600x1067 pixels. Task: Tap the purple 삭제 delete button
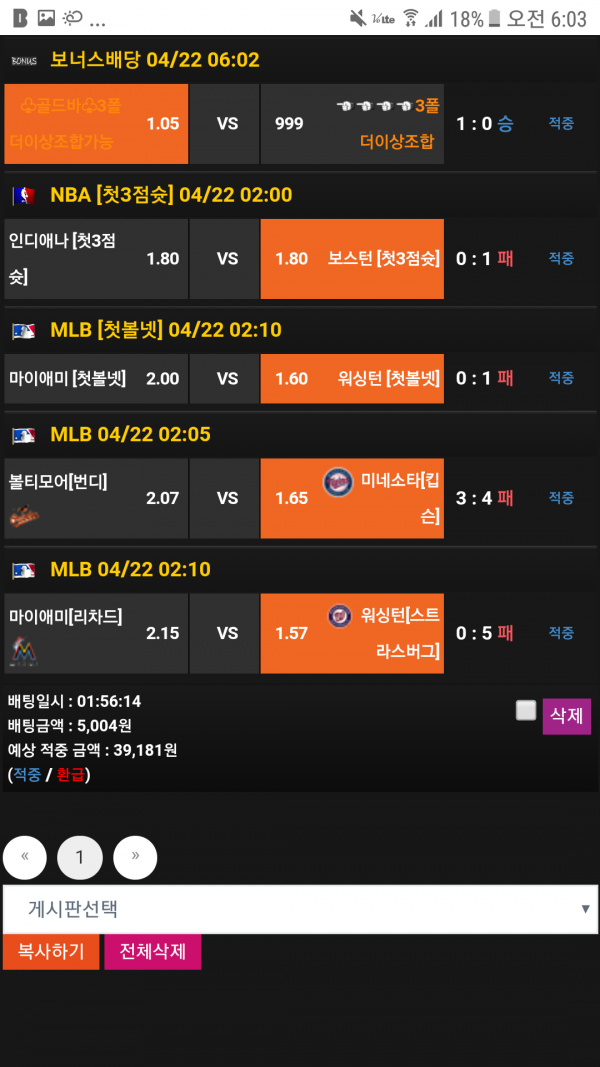pos(567,716)
